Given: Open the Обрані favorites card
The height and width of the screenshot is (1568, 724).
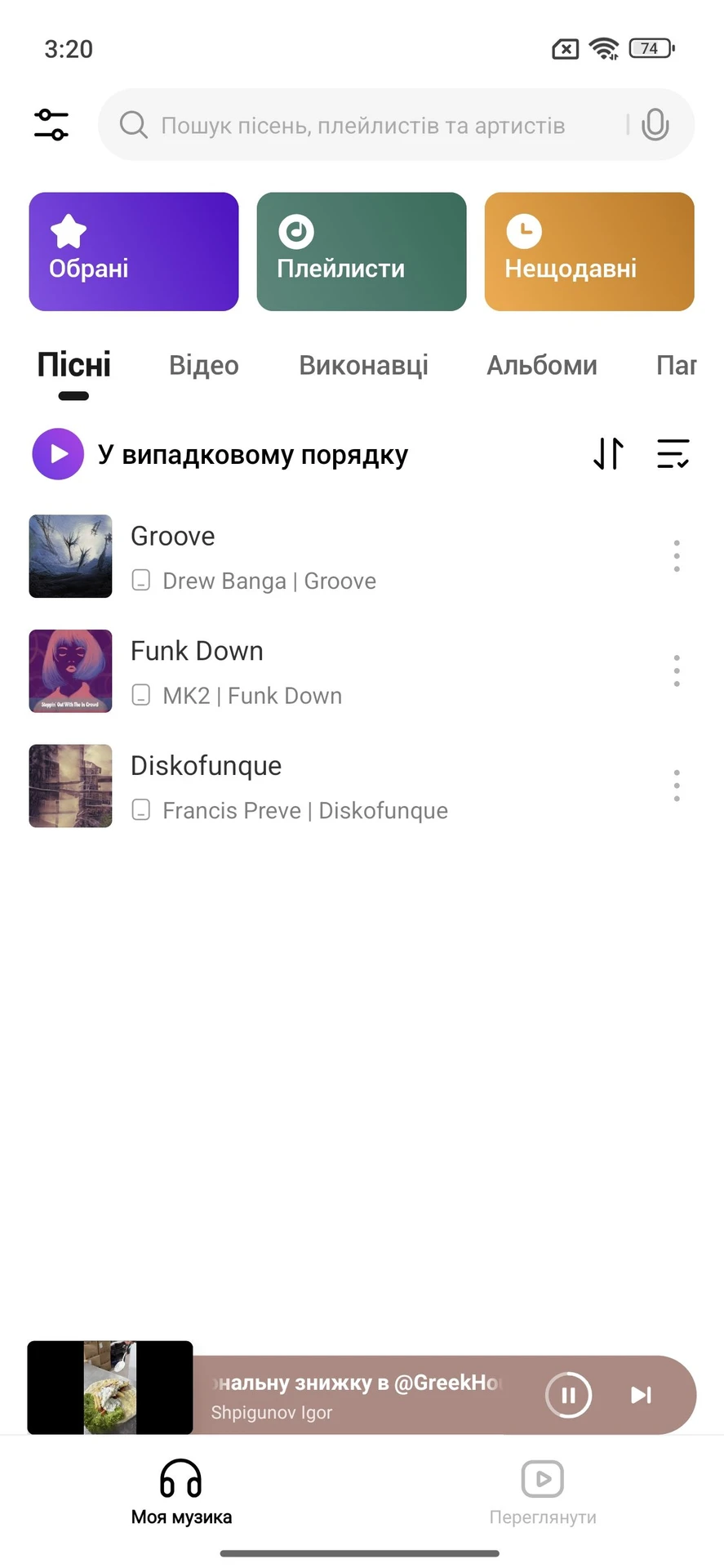Looking at the screenshot, I should click(134, 252).
